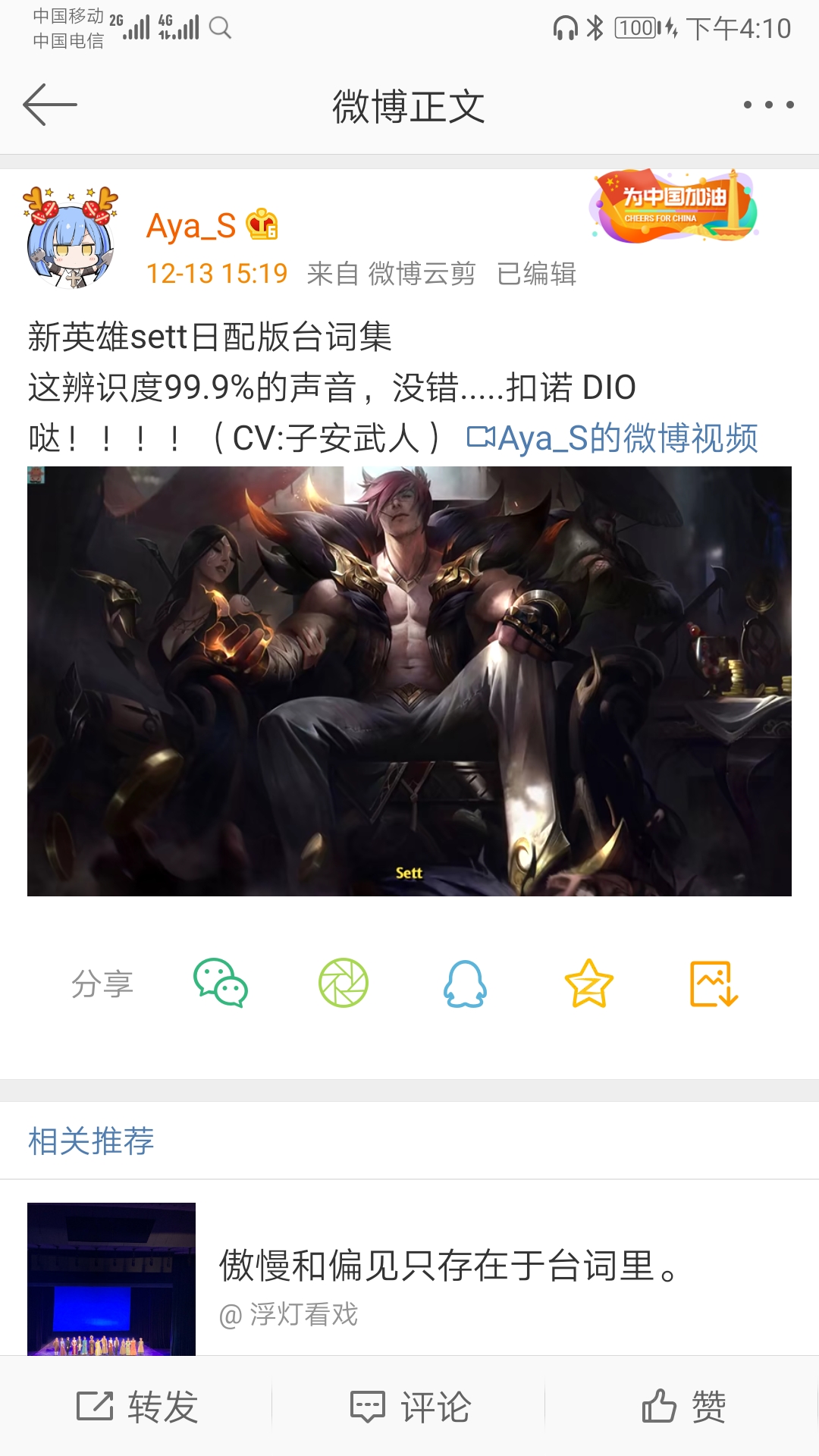Share the post to WeChat Moments
819x1456 pixels.
[343, 984]
